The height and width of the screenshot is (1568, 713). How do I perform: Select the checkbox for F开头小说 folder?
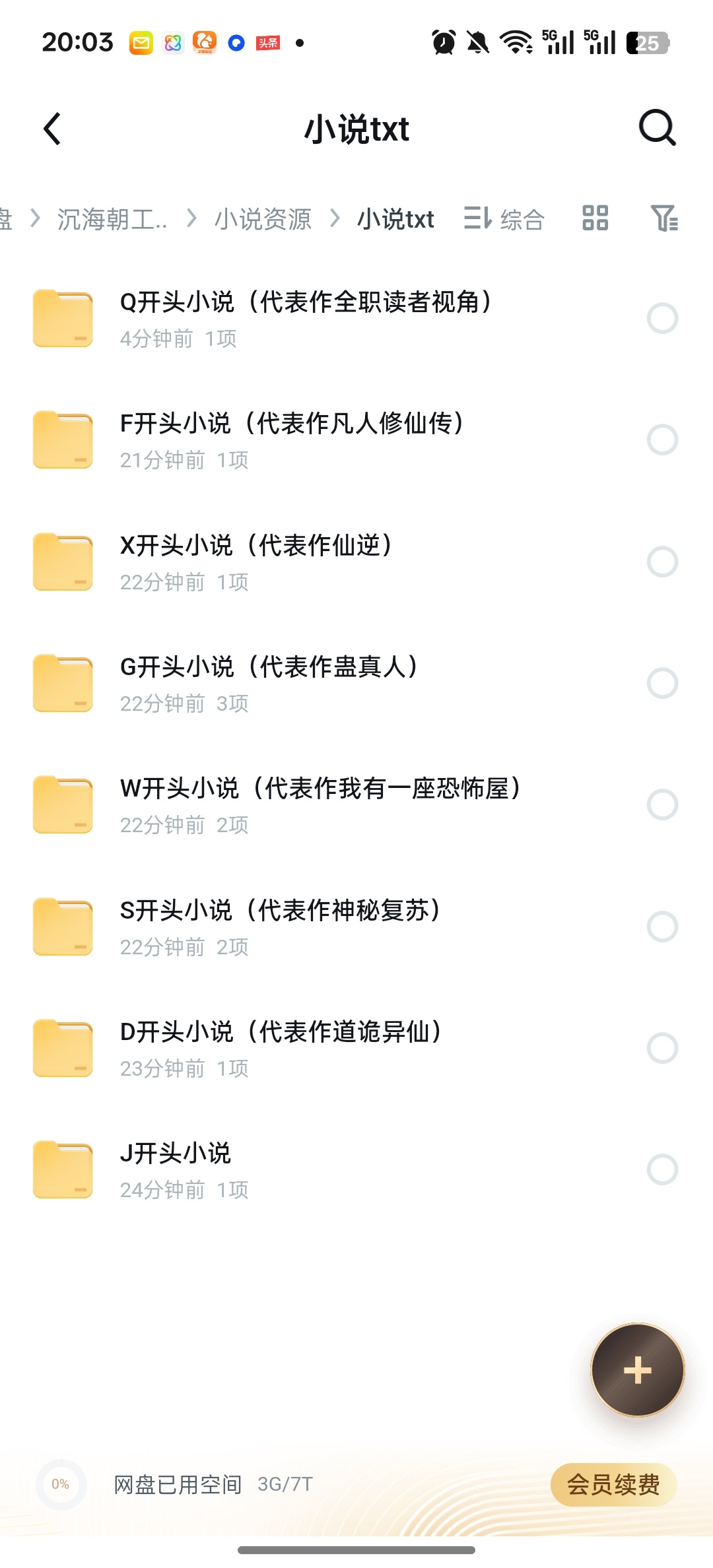[x=663, y=440]
